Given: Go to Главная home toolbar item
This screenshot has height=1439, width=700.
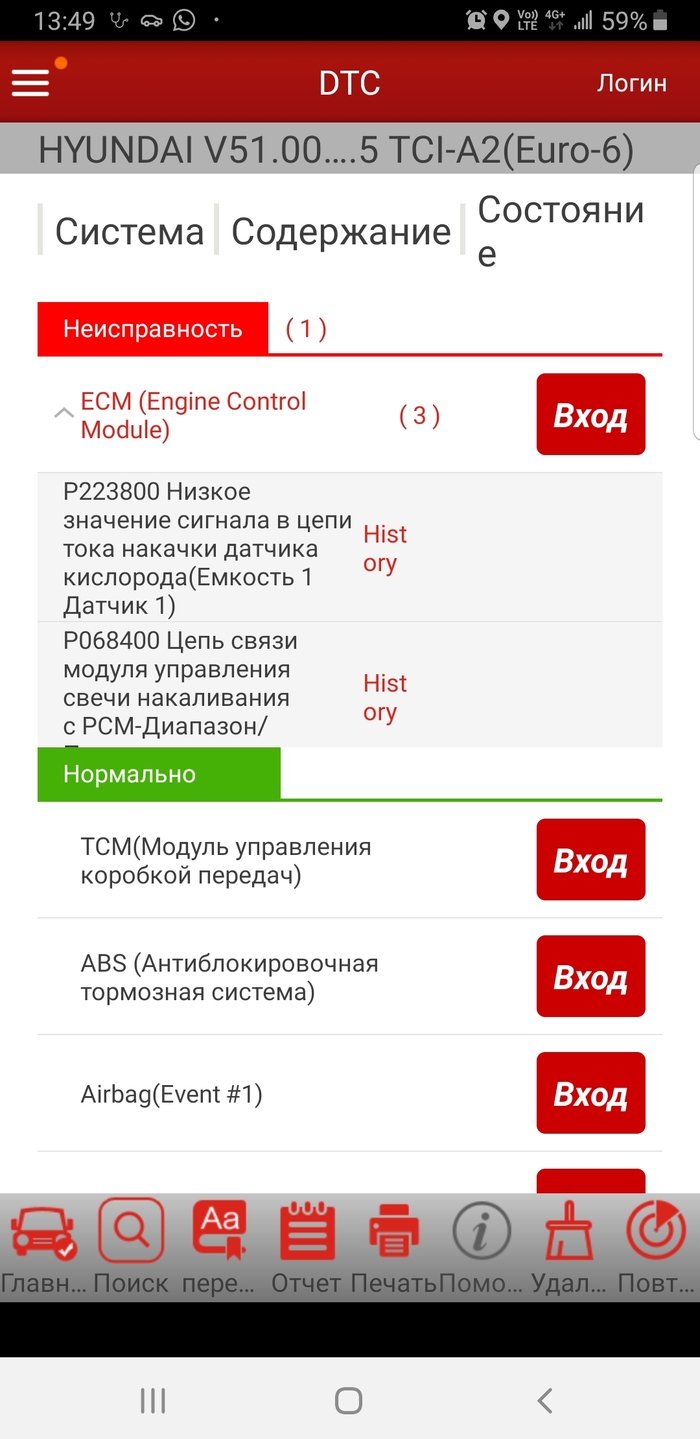Looking at the screenshot, I should (x=42, y=1247).
